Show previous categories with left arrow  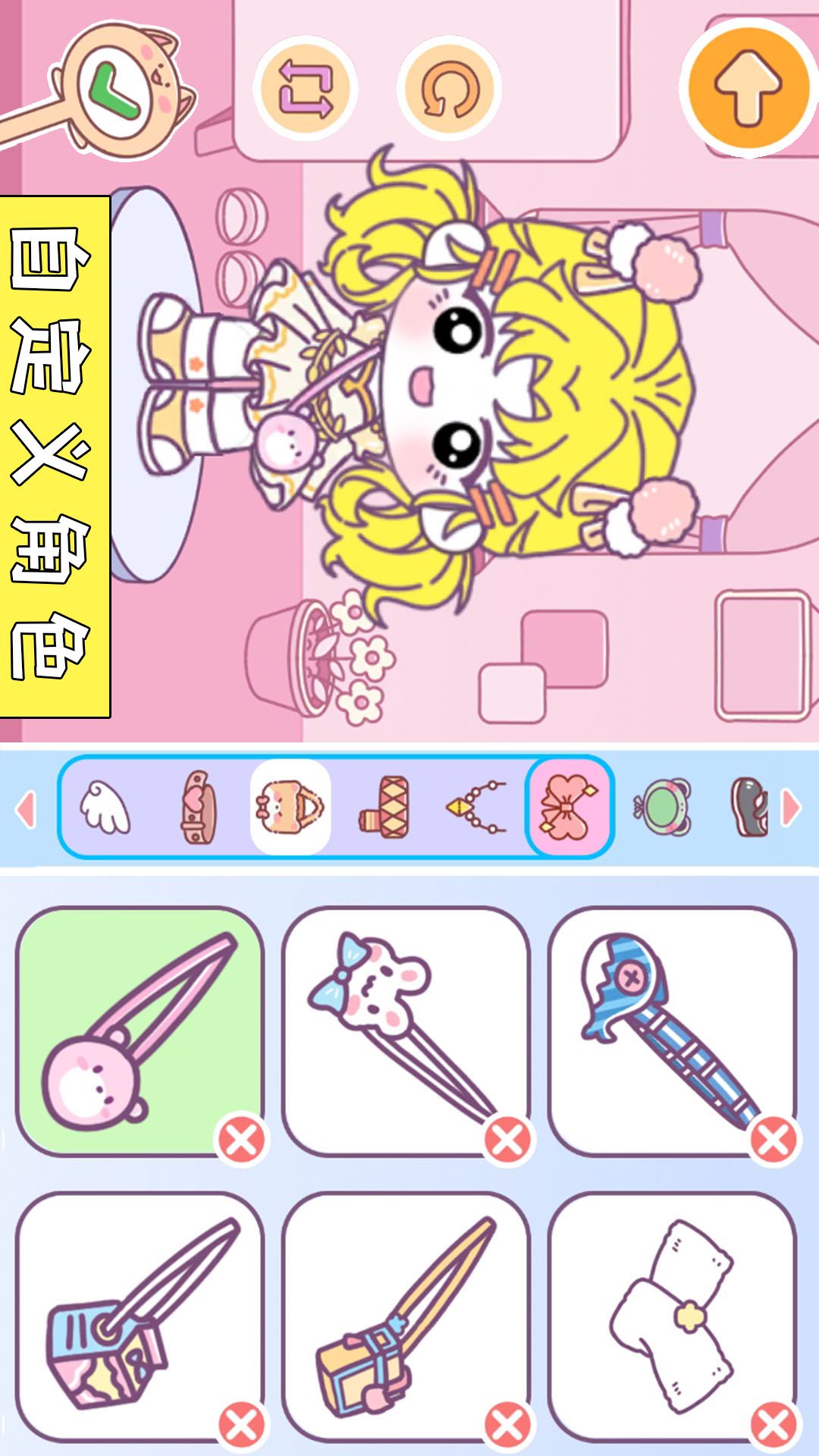click(x=26, y=808)
